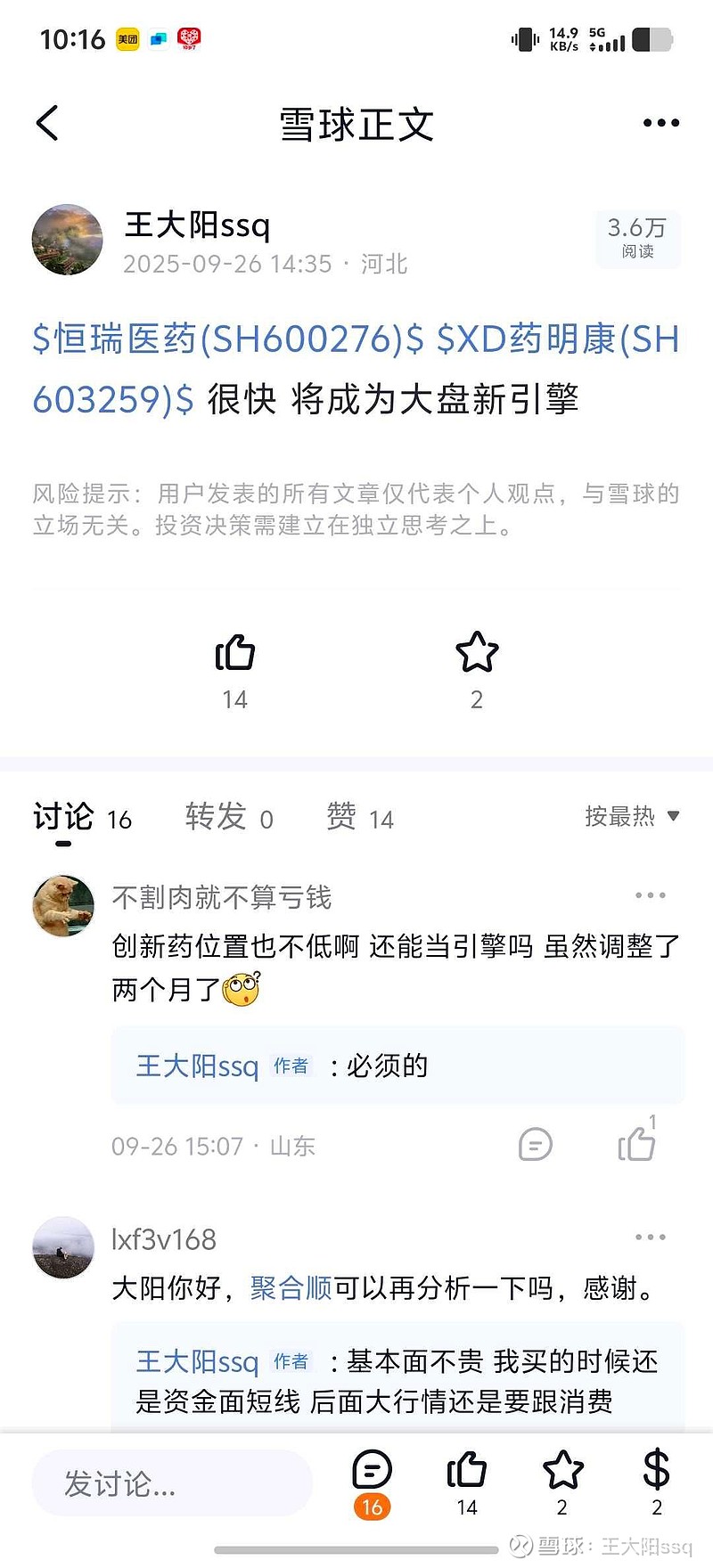Screen dimensions: 713x1568
Task: Favorite the post with star under disclaimer
Action: coord(477,653)
